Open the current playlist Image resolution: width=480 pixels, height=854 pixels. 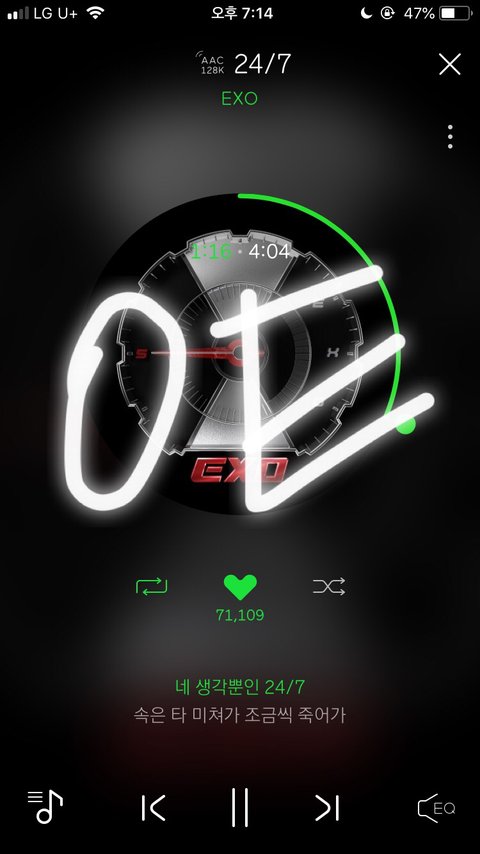45,807
